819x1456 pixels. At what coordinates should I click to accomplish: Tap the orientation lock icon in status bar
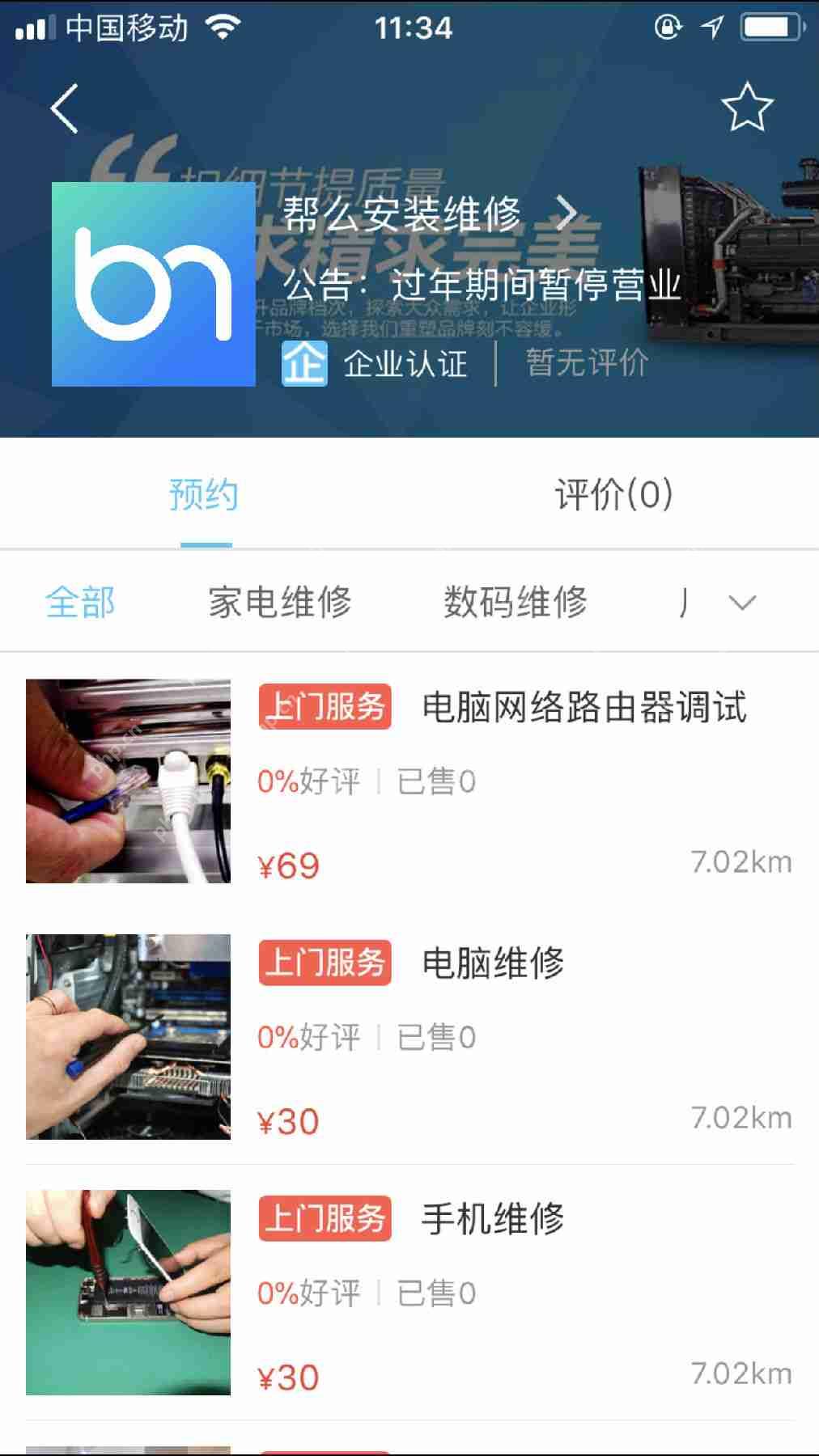coord(665,27)
